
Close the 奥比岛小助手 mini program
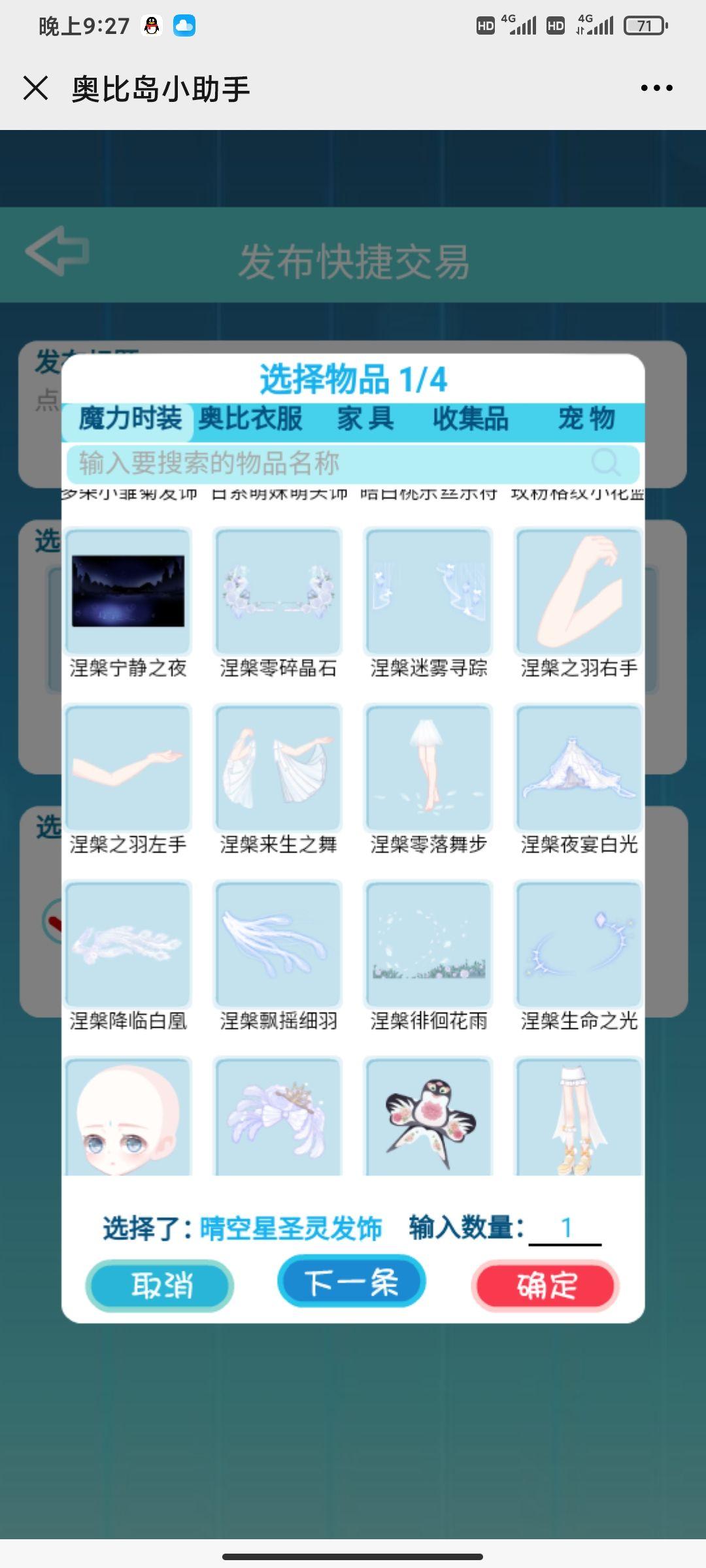point(35,88)
